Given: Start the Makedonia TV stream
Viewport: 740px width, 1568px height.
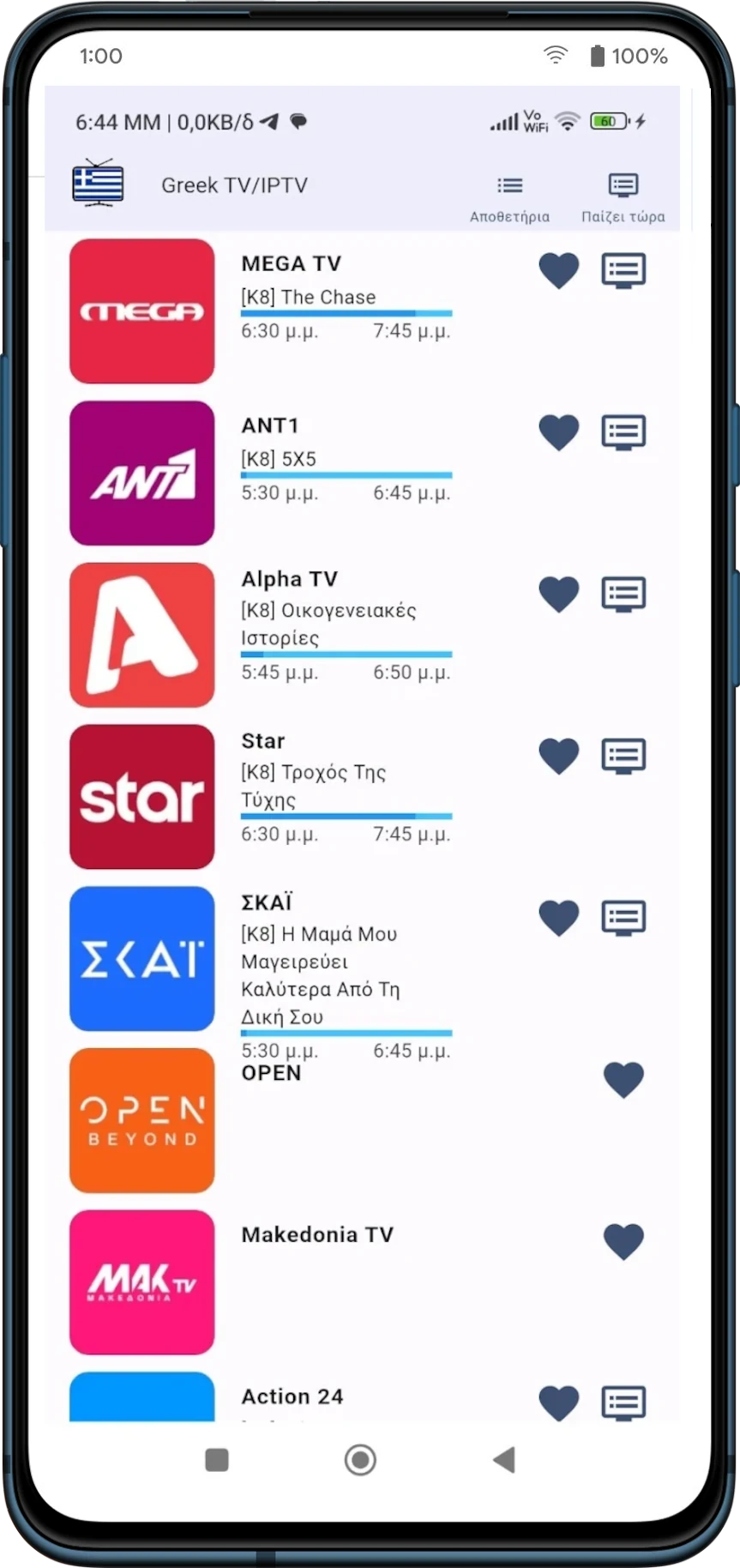Looking at the screenshot, I should tap(142, 1282).
